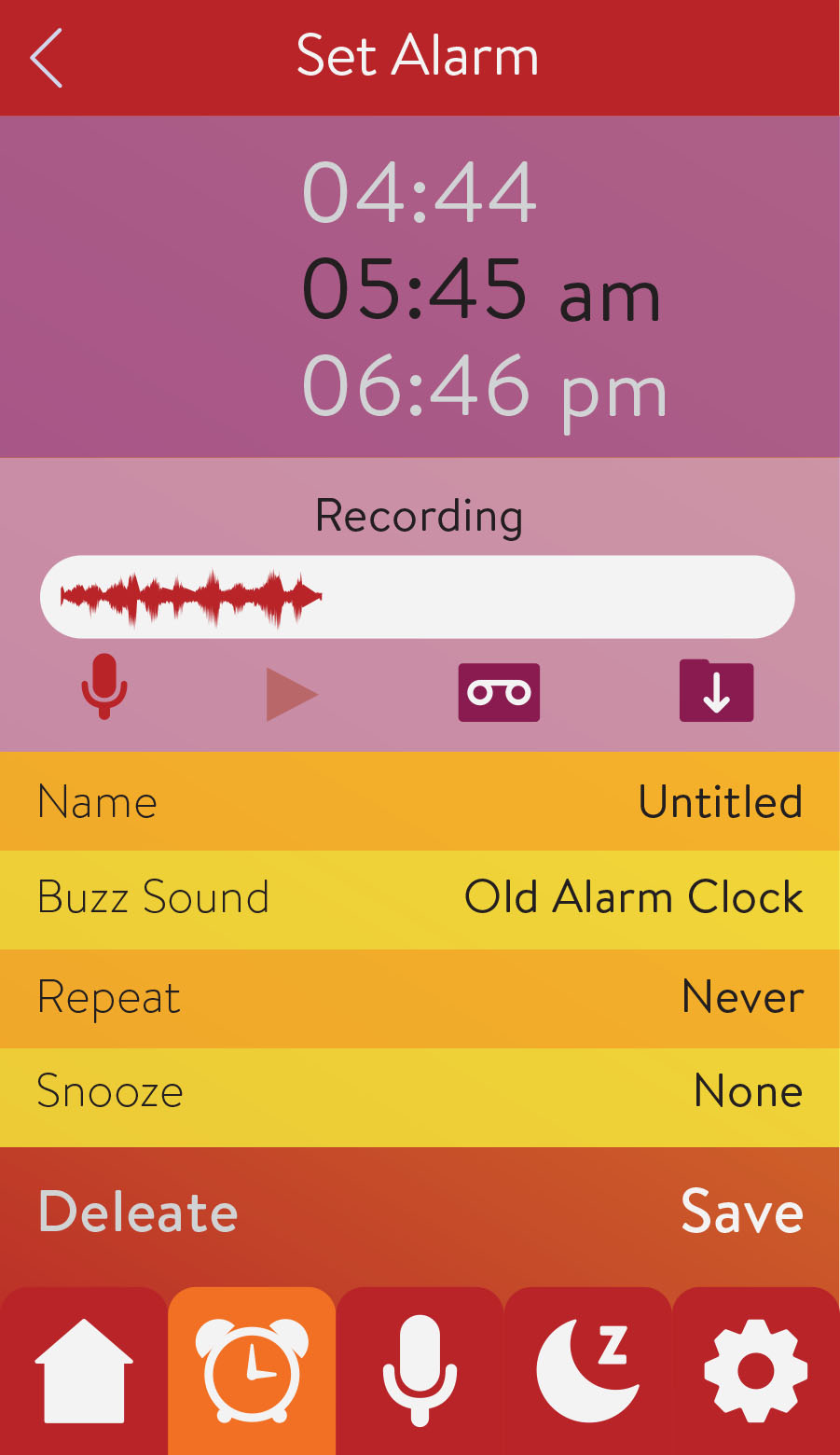Screen dimensions: 840x1455
Task: Edit the alarm Name row
Action: [420, 802]
